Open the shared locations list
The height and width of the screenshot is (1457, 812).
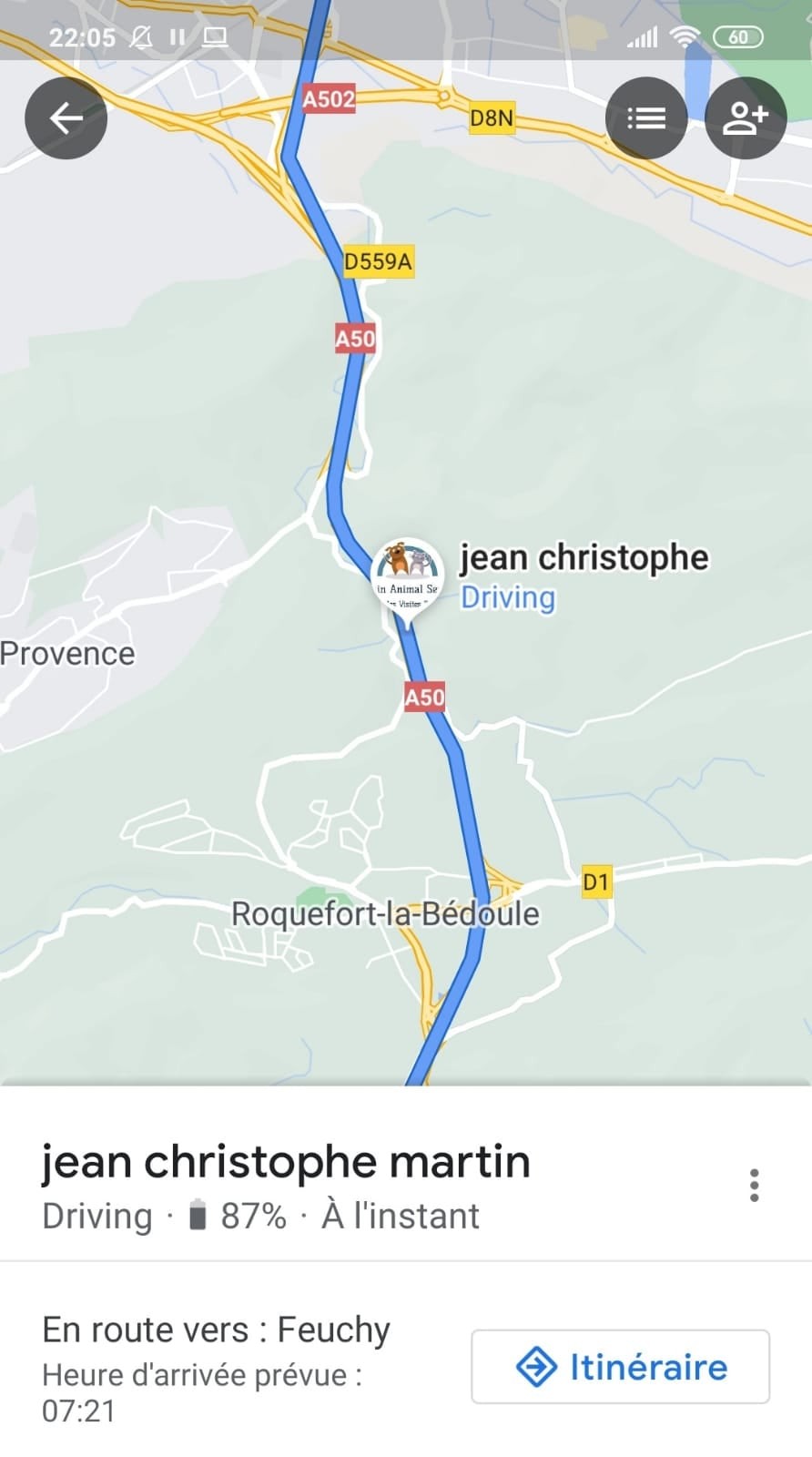point(646,118)
